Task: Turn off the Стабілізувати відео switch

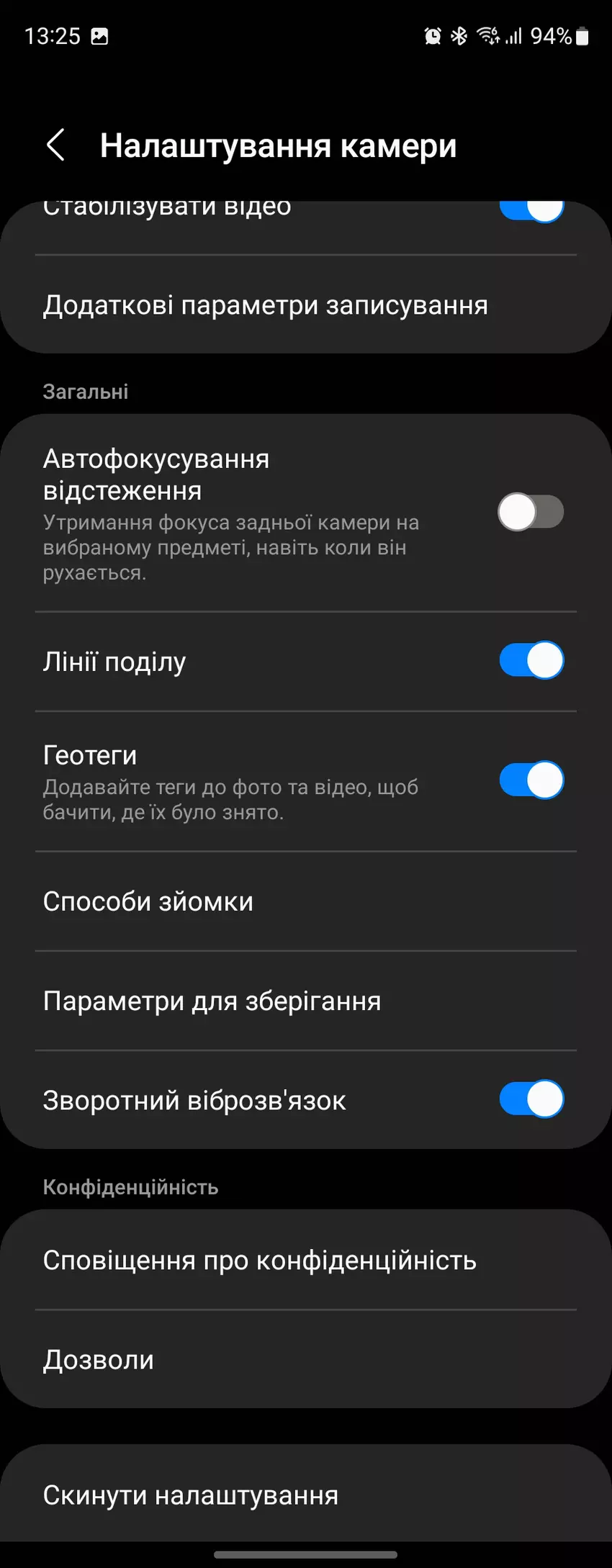Action: [x=531, y=210]
